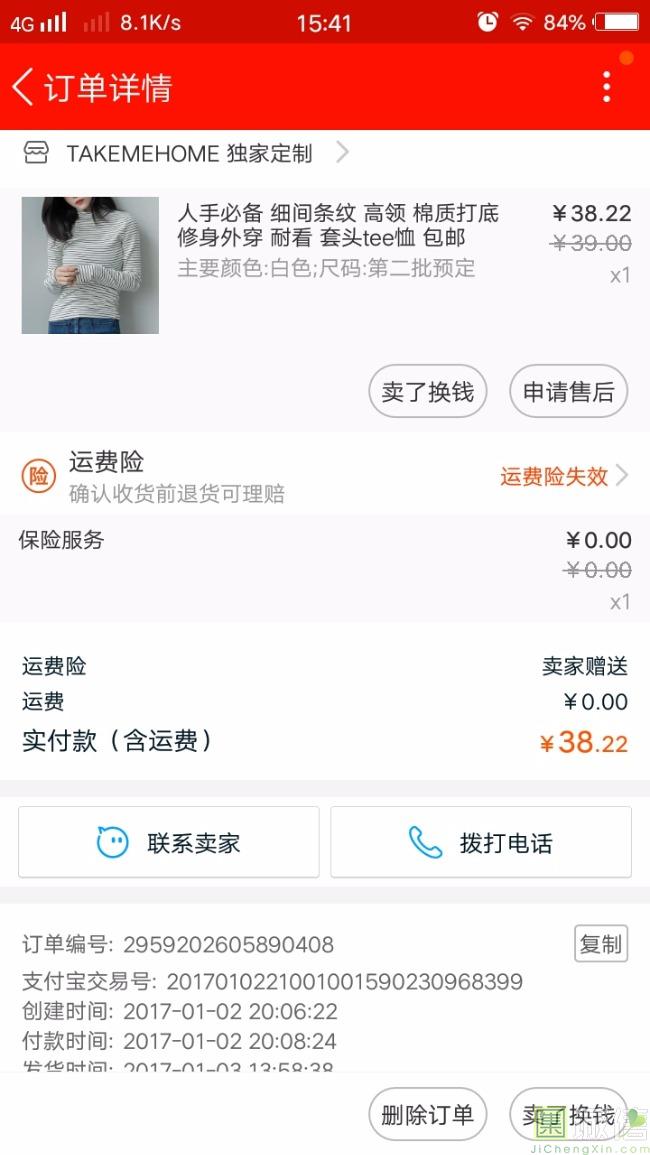Tap 拨打电话 to call the seller
The height and width of the screenshot is (1155, 650).
[x=481, y=842]
